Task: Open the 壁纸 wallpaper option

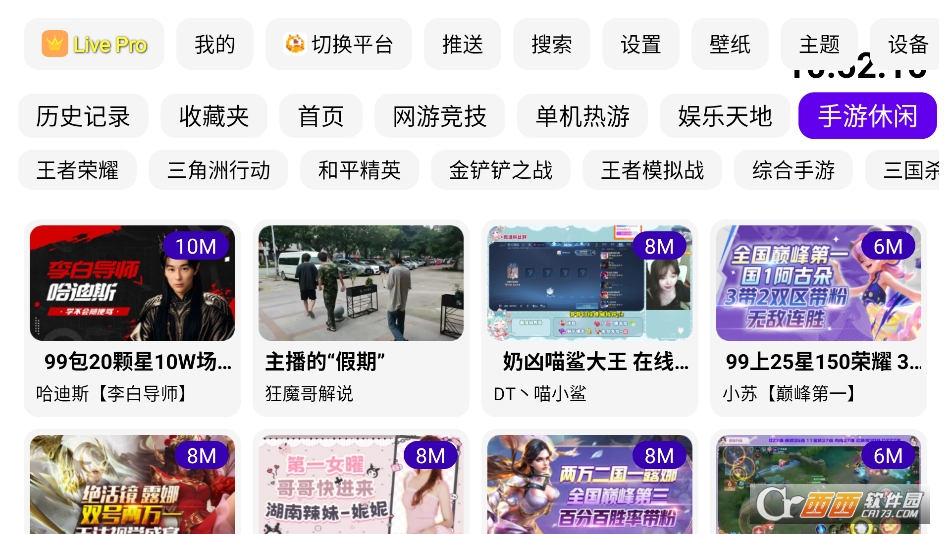Action: pyautogui.click(x=729, y=44)
